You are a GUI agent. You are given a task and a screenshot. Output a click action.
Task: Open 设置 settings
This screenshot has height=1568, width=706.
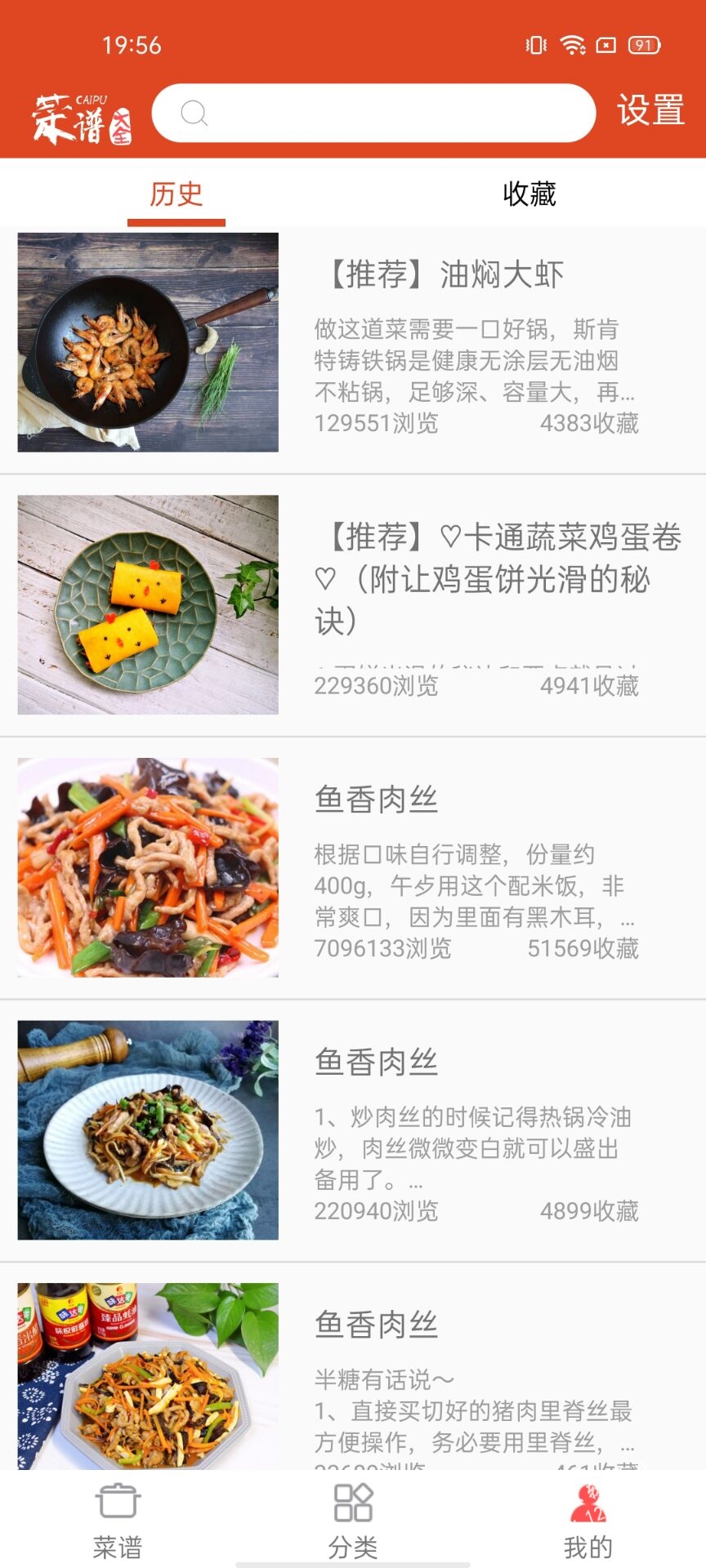click(650, 110)
